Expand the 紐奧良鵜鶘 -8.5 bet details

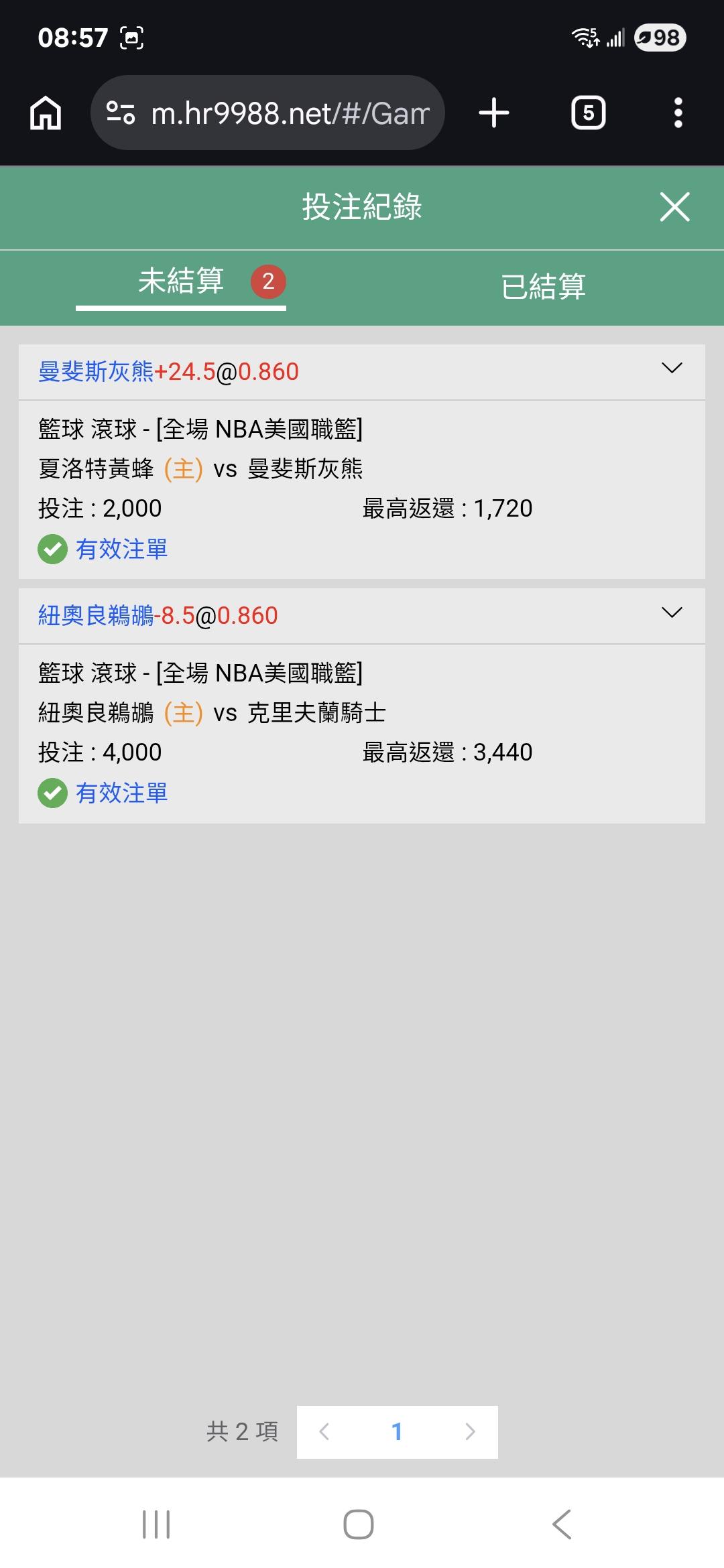[x=671, y=613]
